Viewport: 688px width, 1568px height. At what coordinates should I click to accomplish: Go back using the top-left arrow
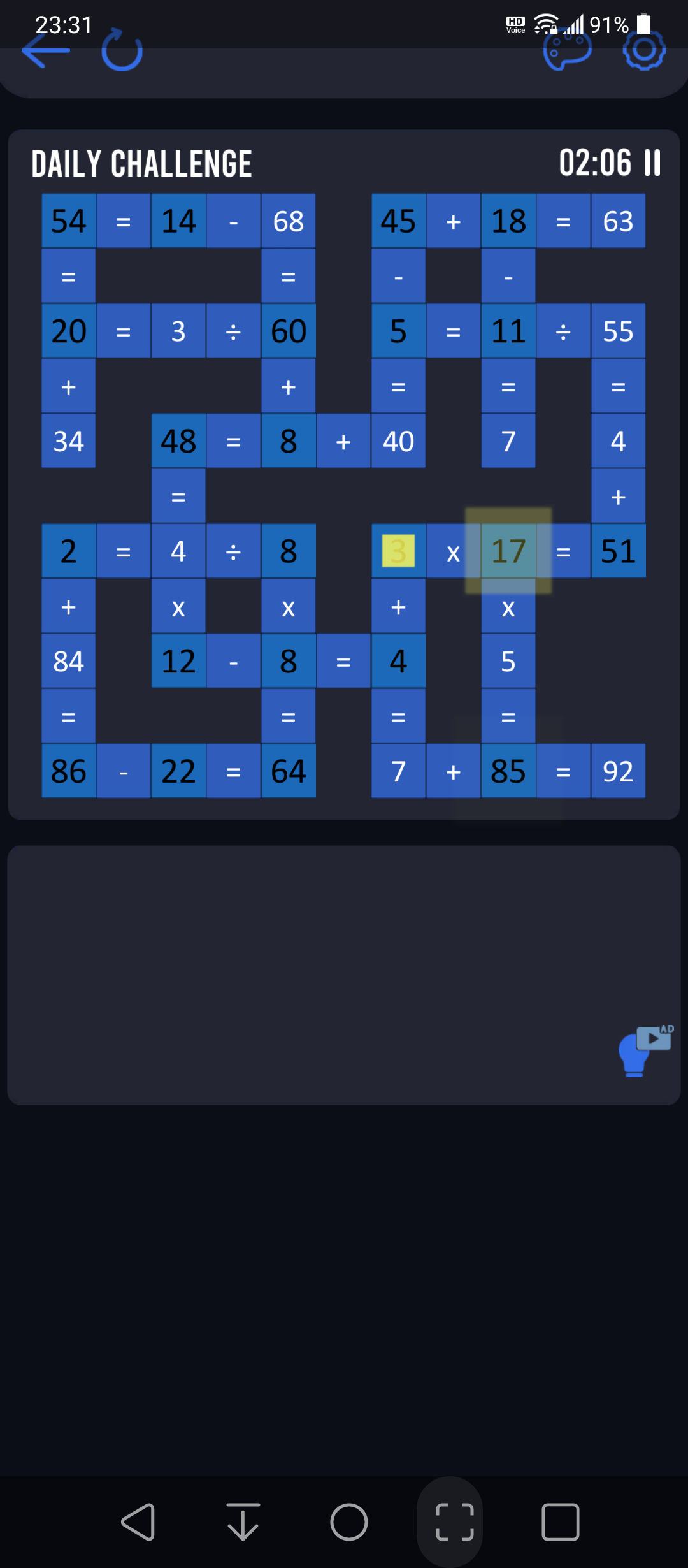tap(45, 50)
